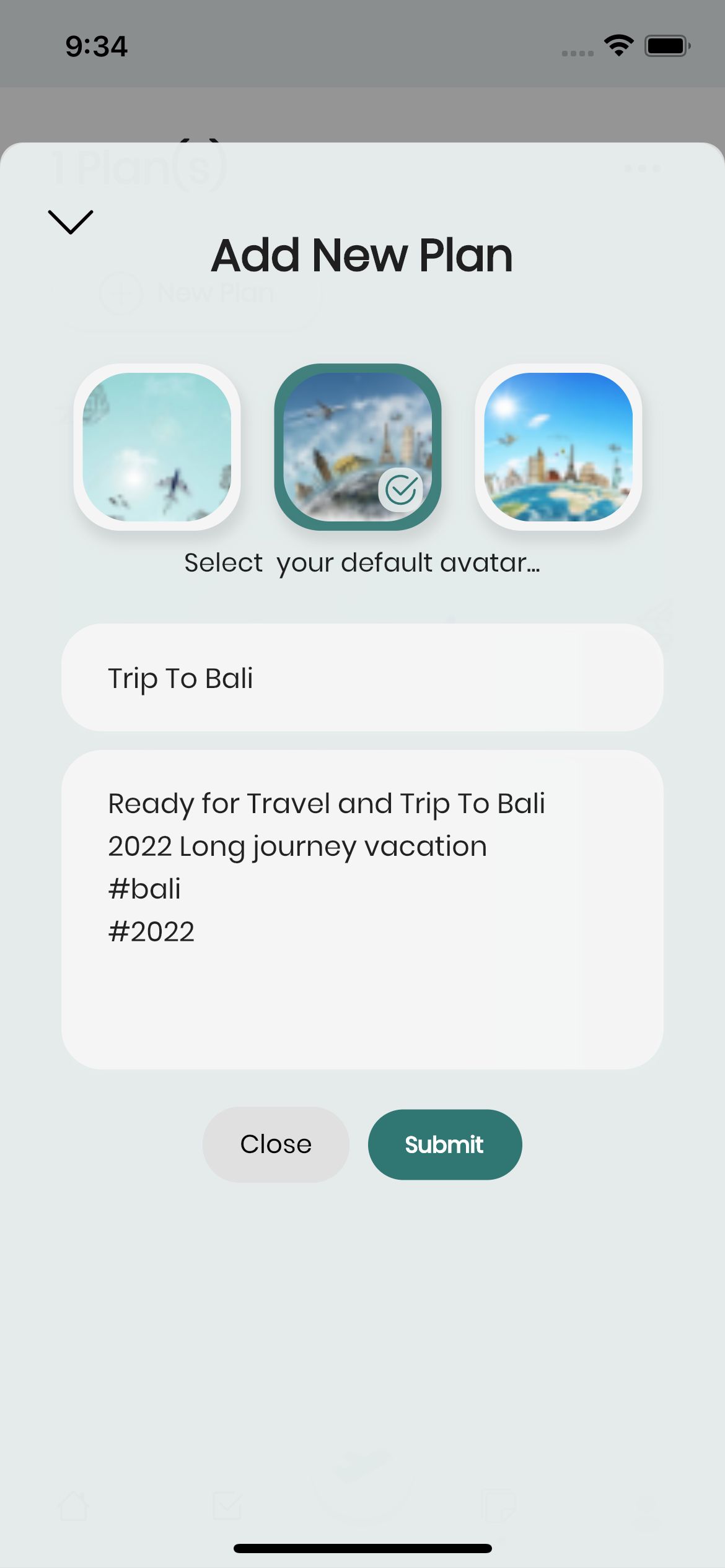Edit the Trip To Bali title field
This screenshot has height=1568, width=725.
coord(362,677)
